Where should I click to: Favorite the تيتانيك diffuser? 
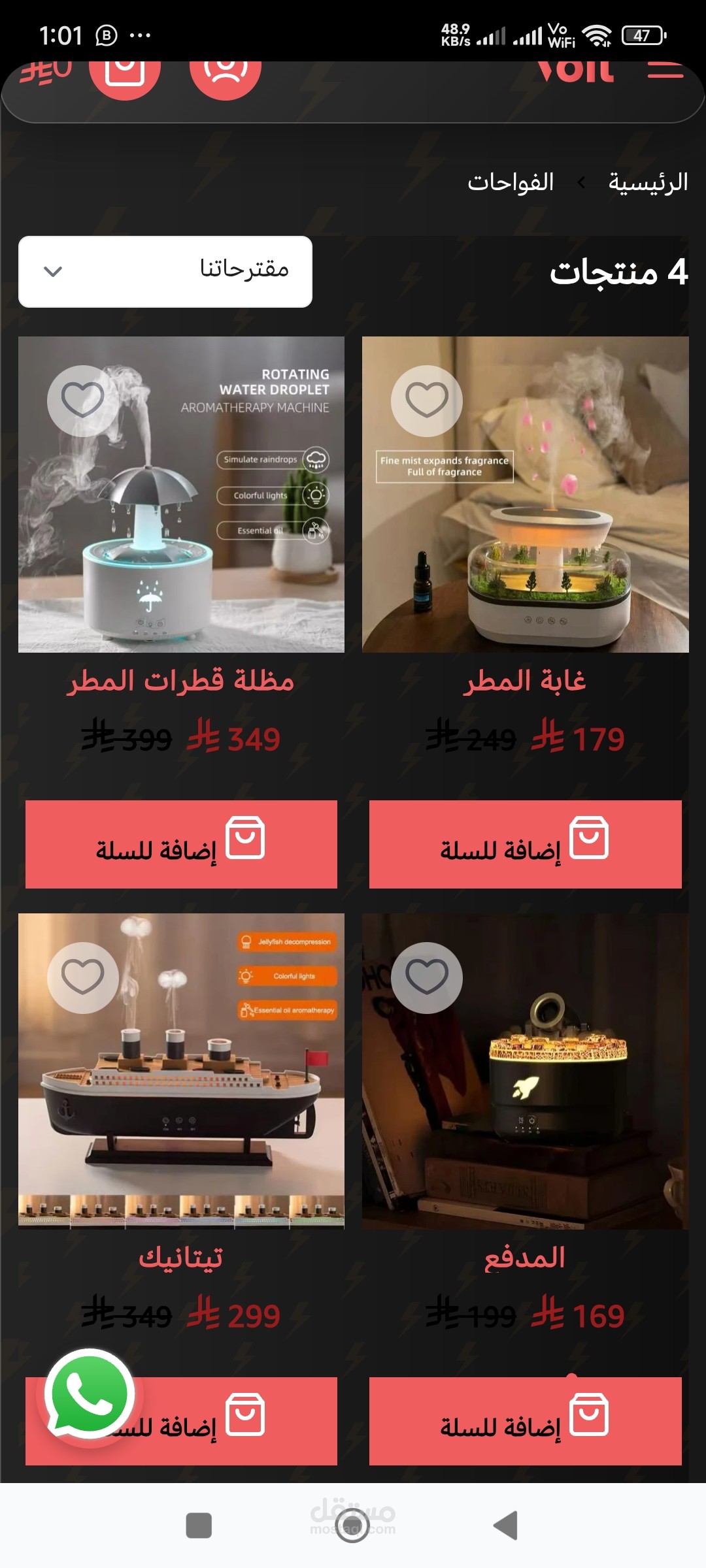82,977
